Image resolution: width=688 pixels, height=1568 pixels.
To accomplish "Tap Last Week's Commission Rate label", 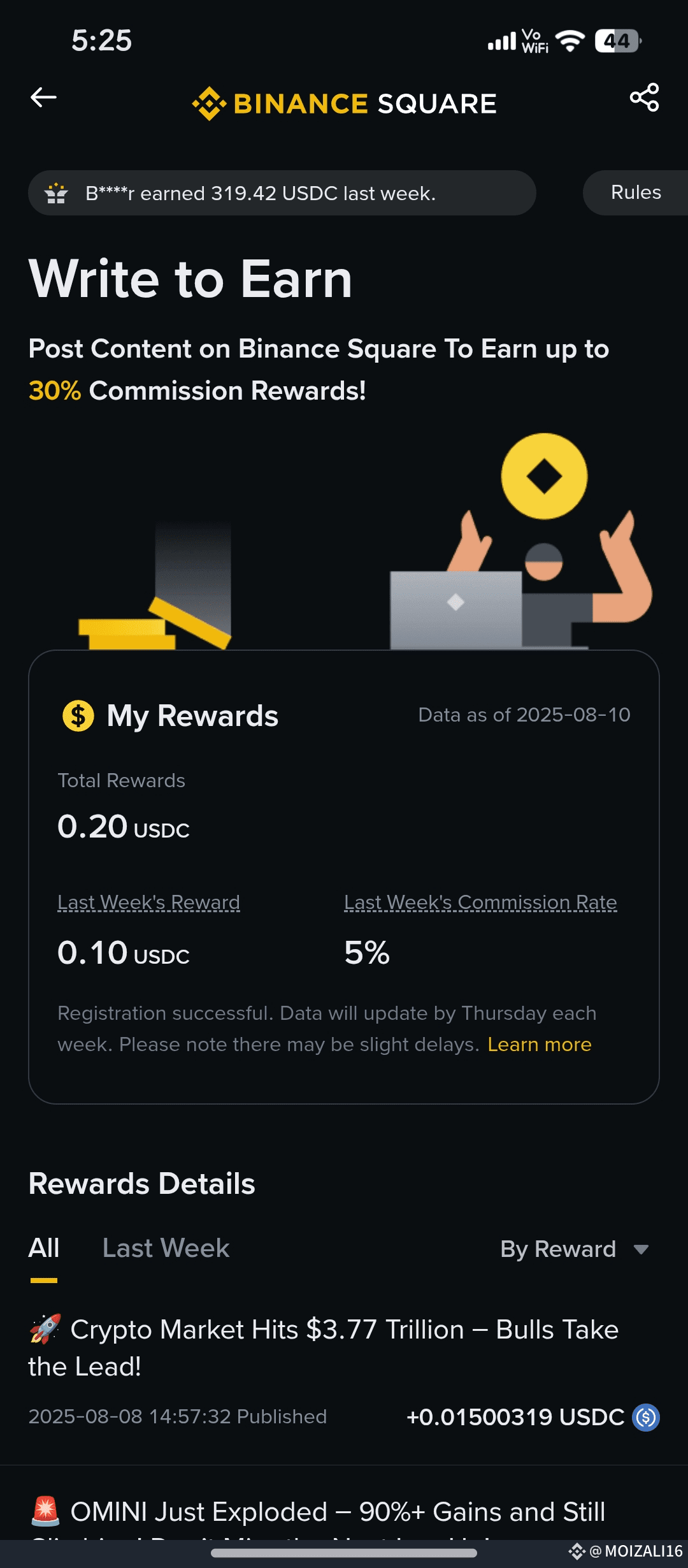I will click(x=480, y=903).
